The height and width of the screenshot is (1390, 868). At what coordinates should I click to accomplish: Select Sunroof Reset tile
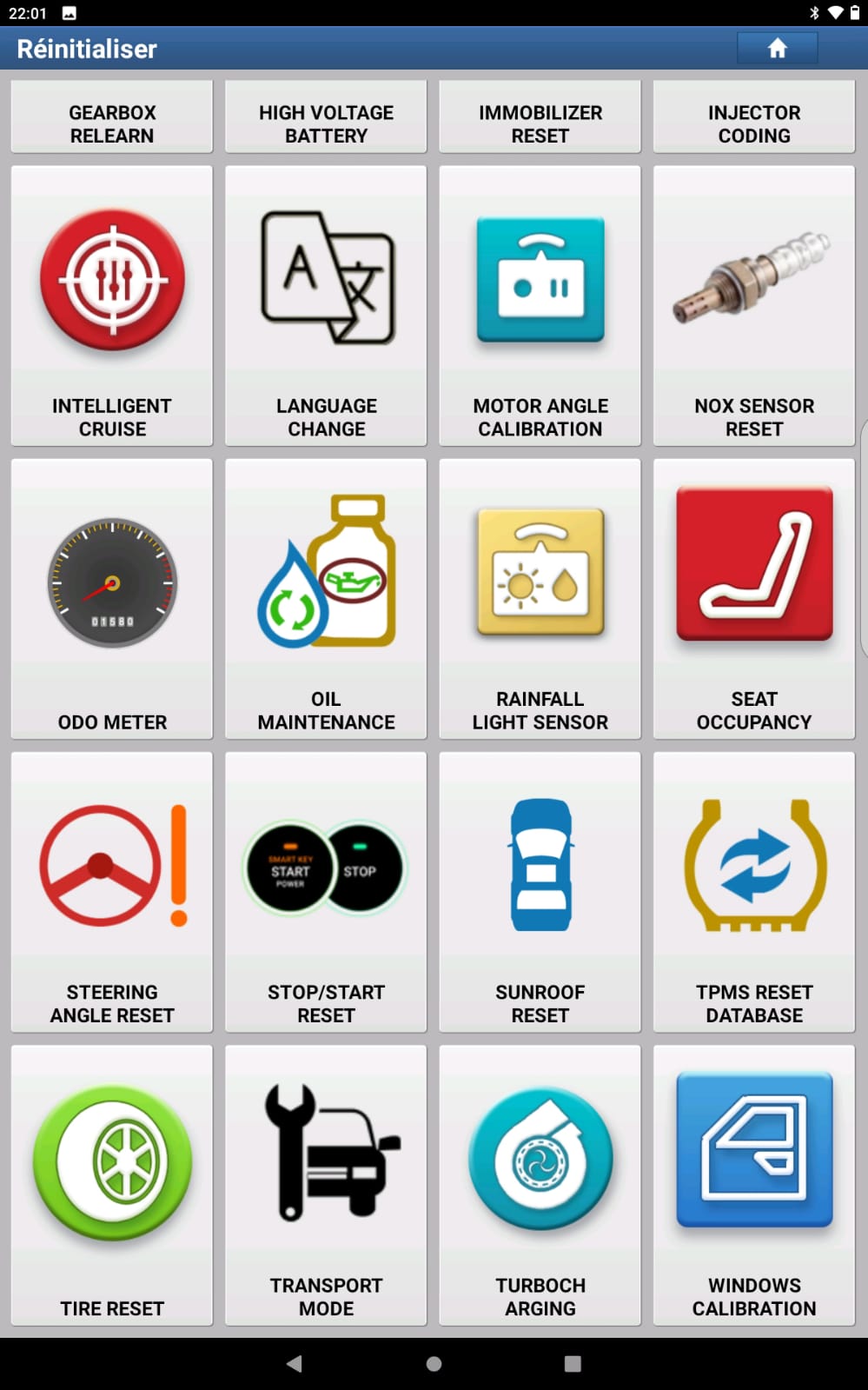540,892
